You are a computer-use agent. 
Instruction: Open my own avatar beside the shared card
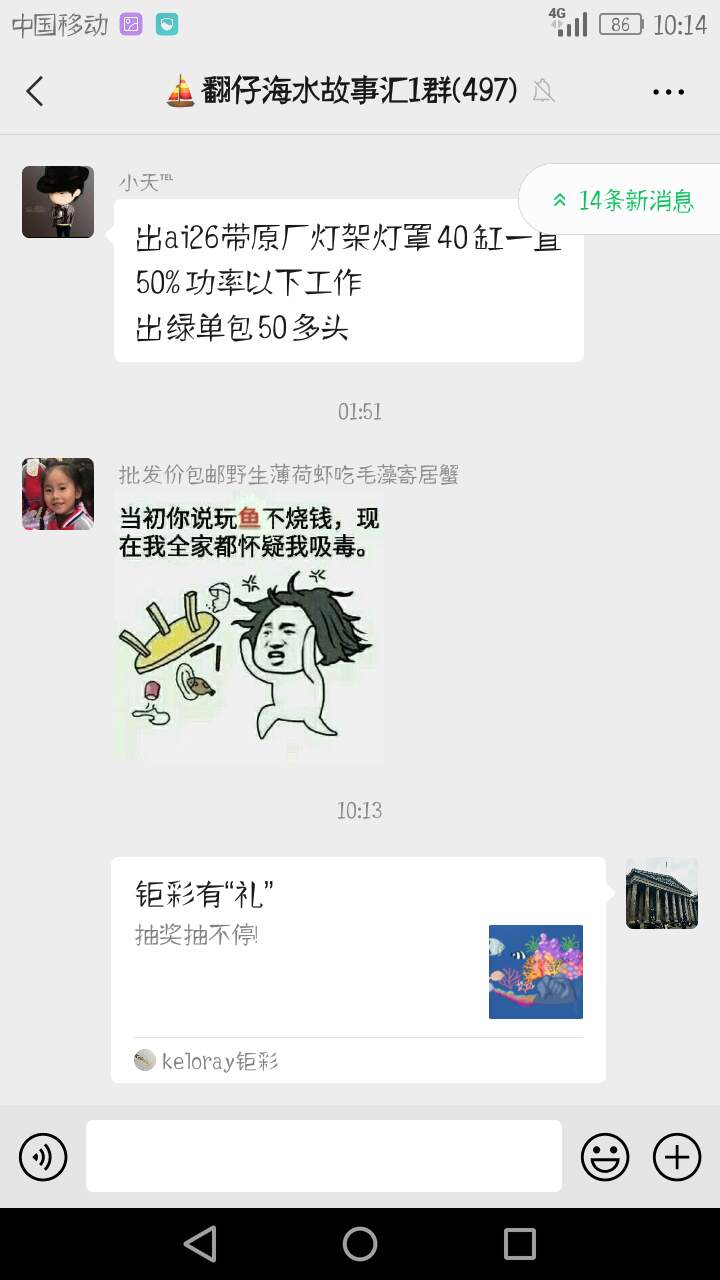[661, 893]
